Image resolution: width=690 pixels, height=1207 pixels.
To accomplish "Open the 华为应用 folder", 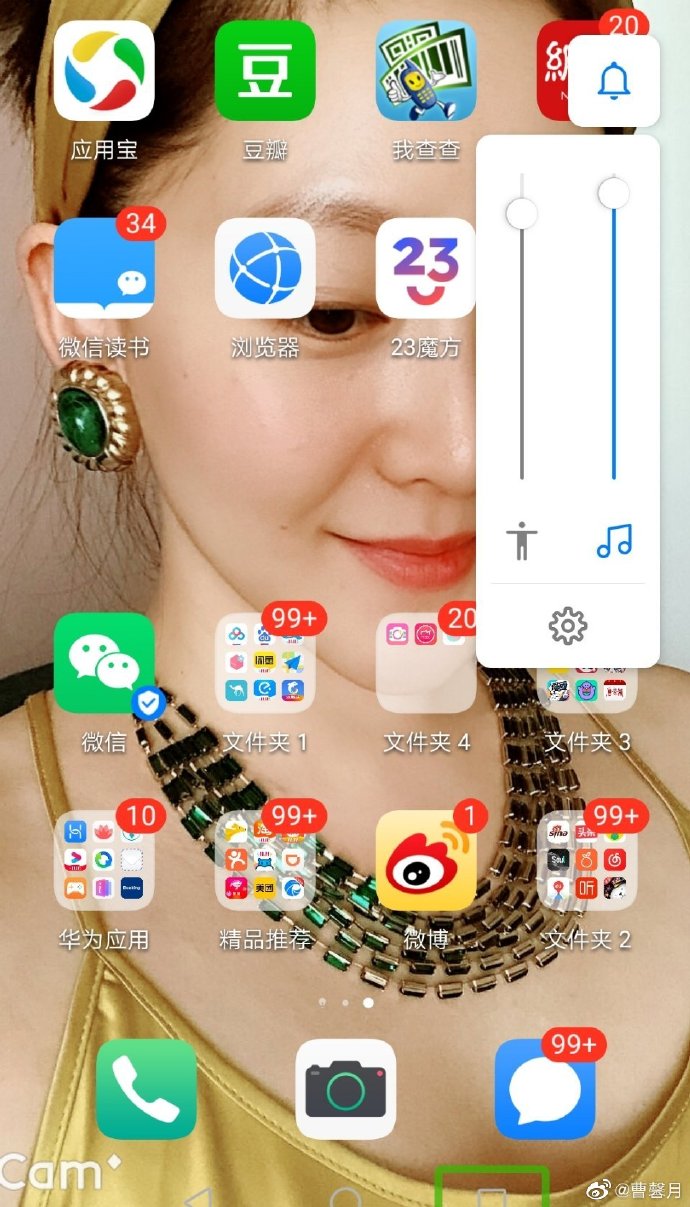I will (x=104, y=860).
